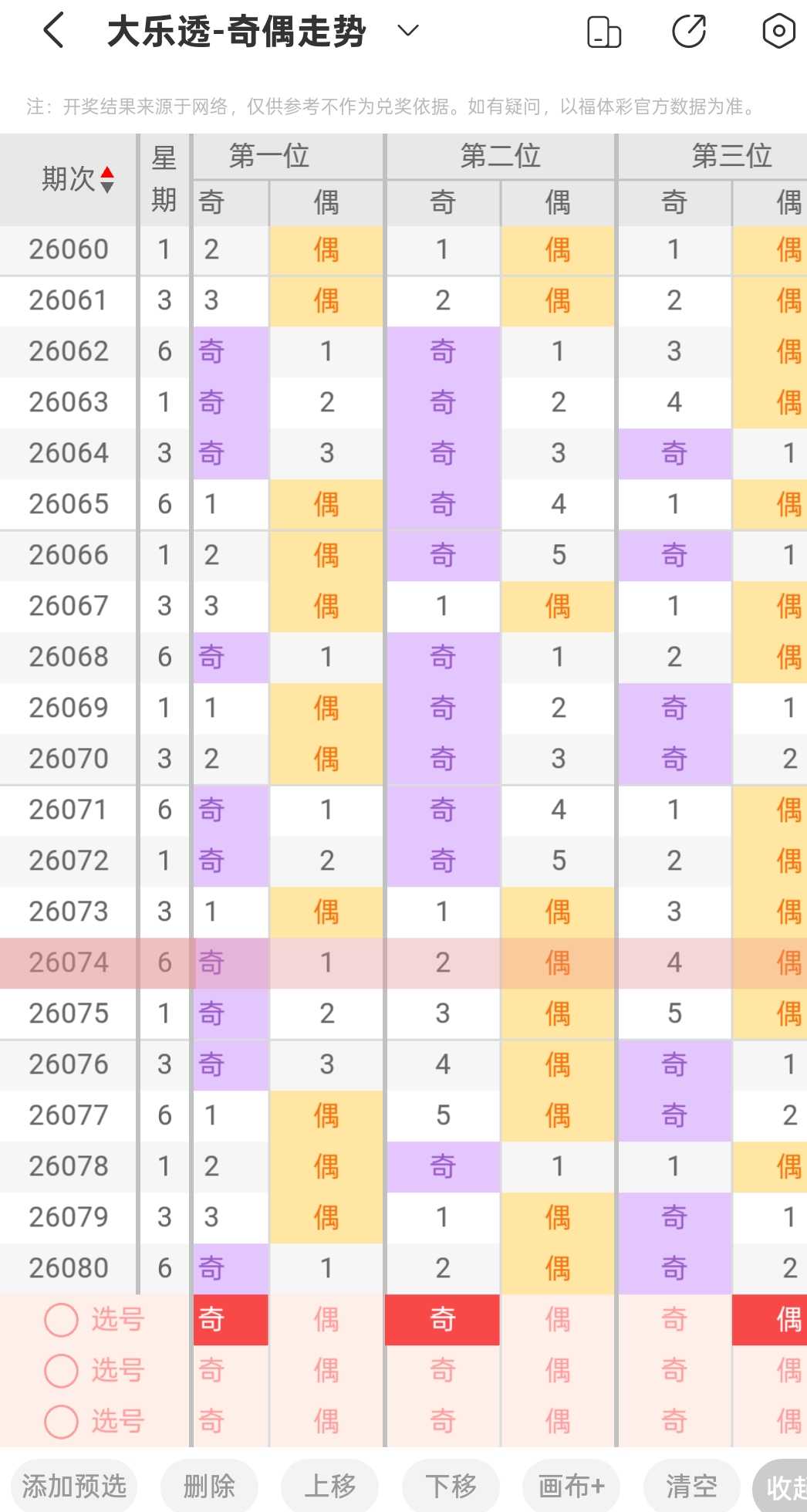Image resolution: width=807 pixels, height=1512 pixels.
Task: Select the third 选号 radio row
Action: point(94,1422)
